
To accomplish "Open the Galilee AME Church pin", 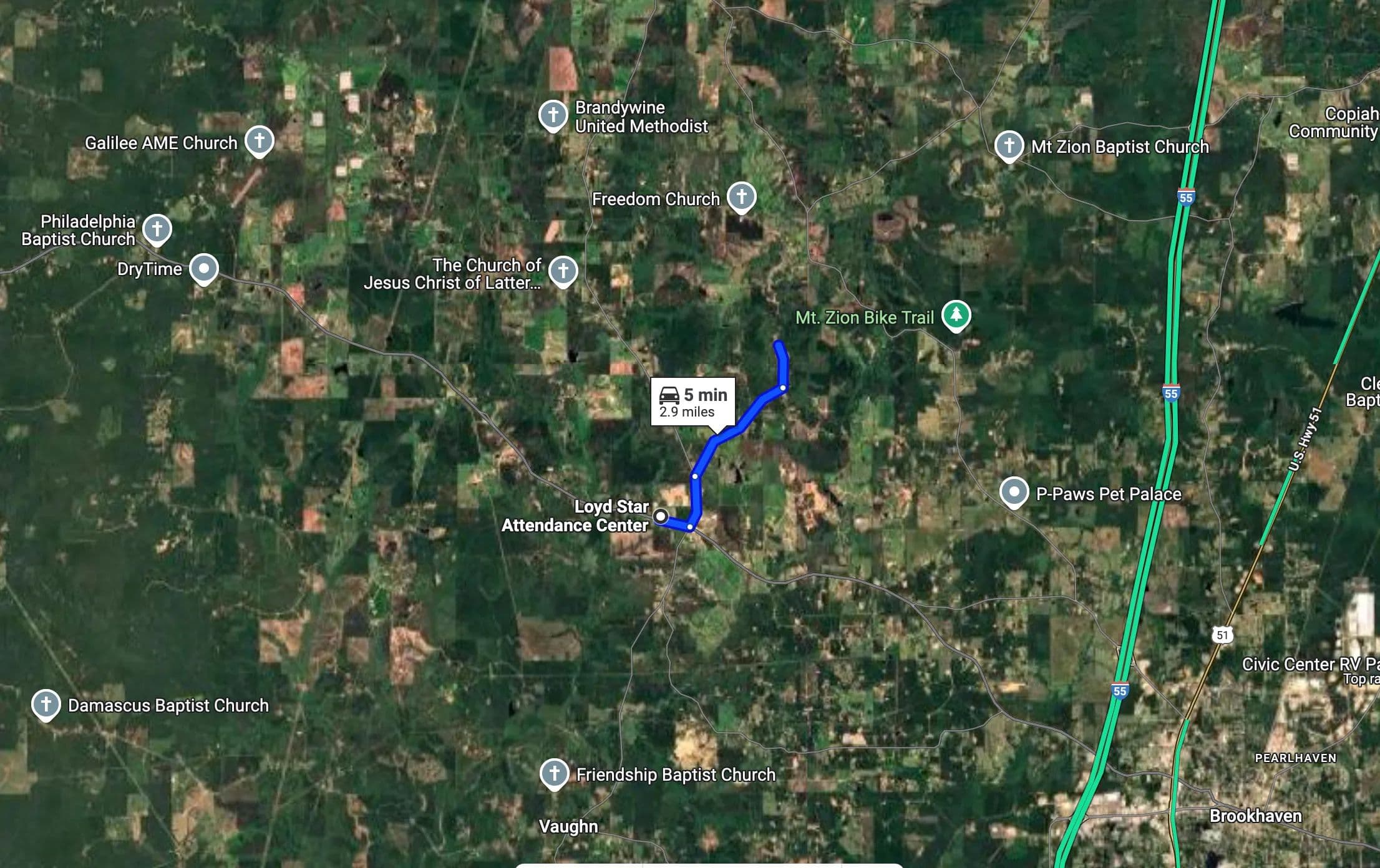I will click(x=259, y=140).
